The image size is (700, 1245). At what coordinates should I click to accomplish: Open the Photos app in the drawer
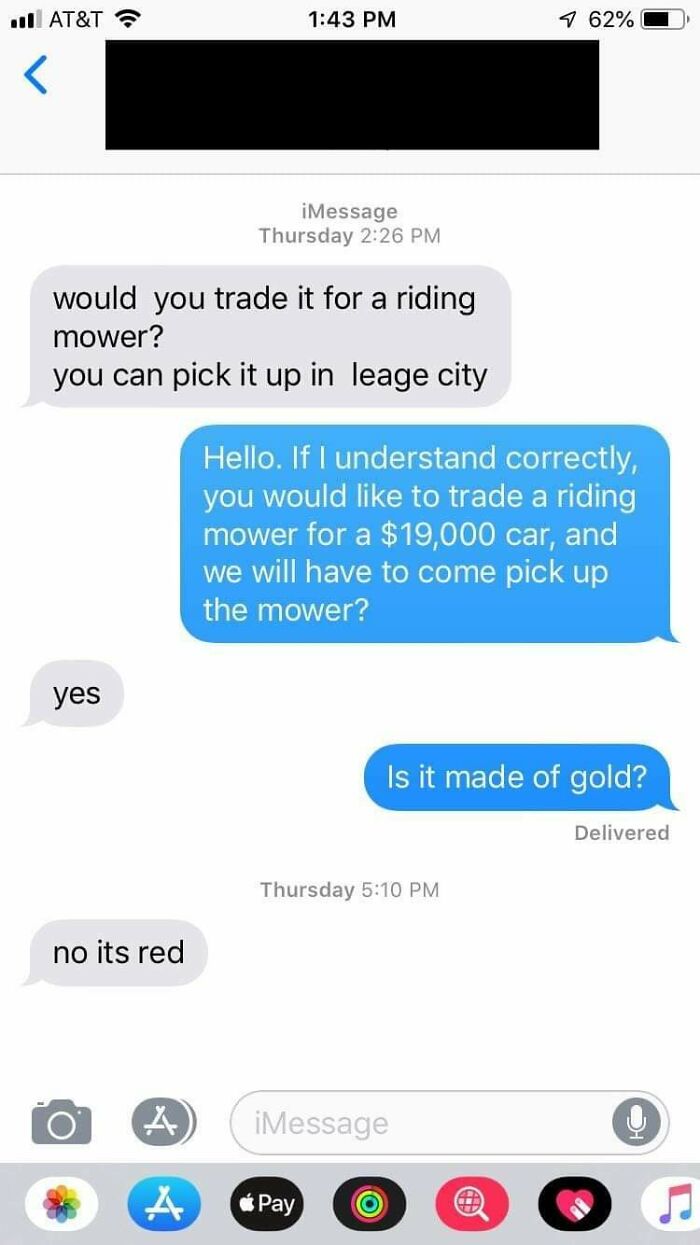[61, 1204]
